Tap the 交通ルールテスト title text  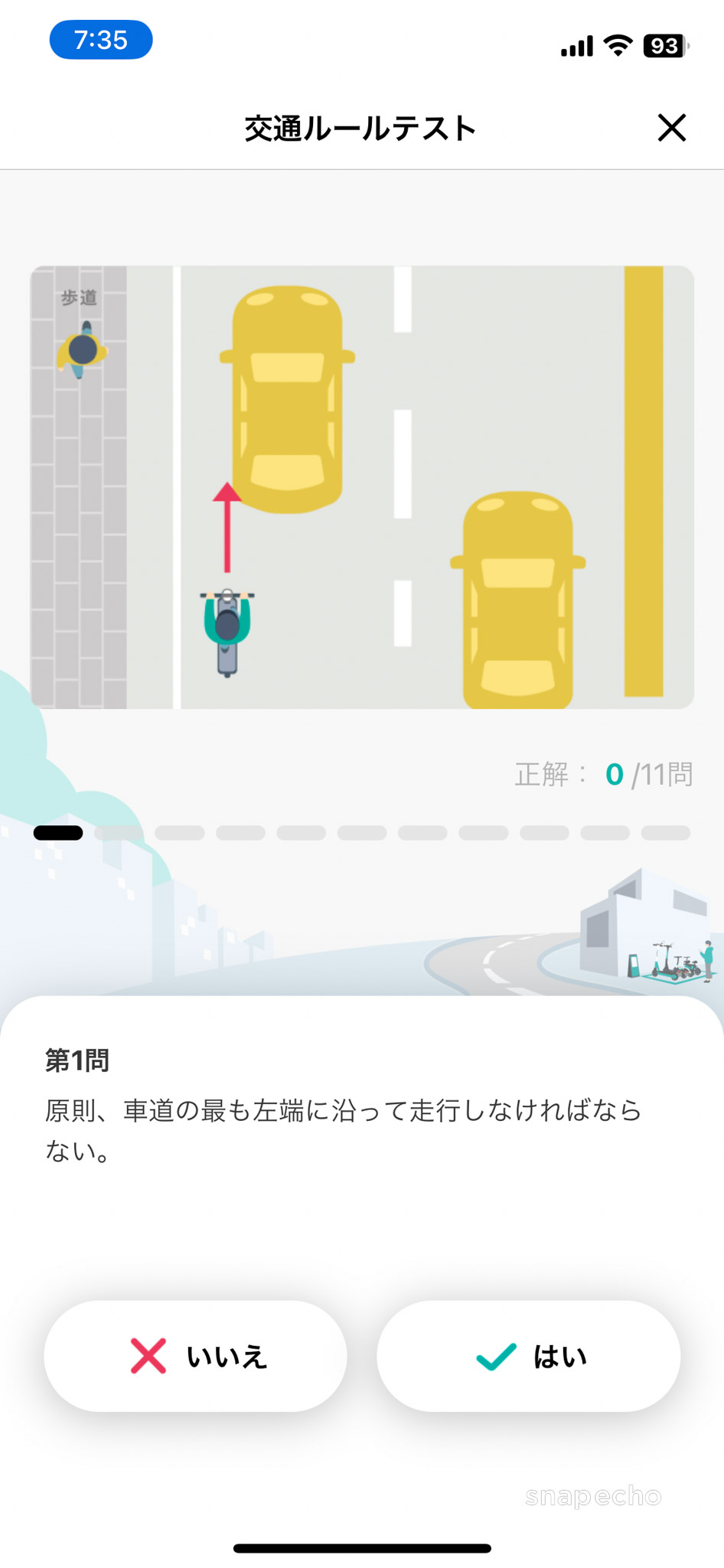tap(359, 128)
